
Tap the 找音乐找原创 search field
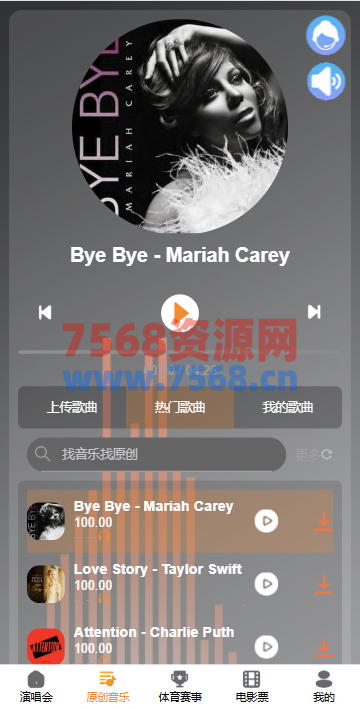pyautogui.click(x=156, y=454)
